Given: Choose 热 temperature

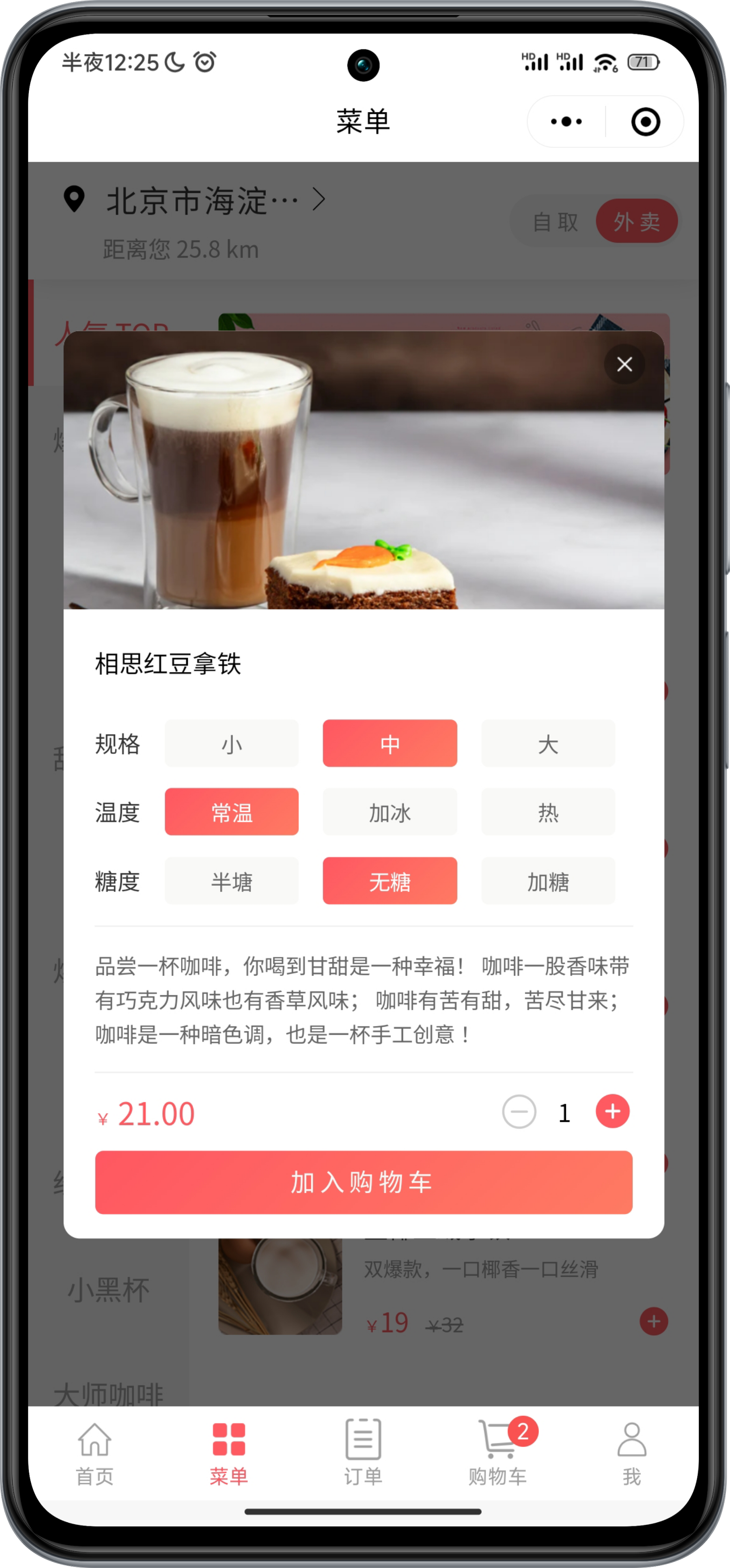Looking at the screenshot, I should tap(548, 812).
